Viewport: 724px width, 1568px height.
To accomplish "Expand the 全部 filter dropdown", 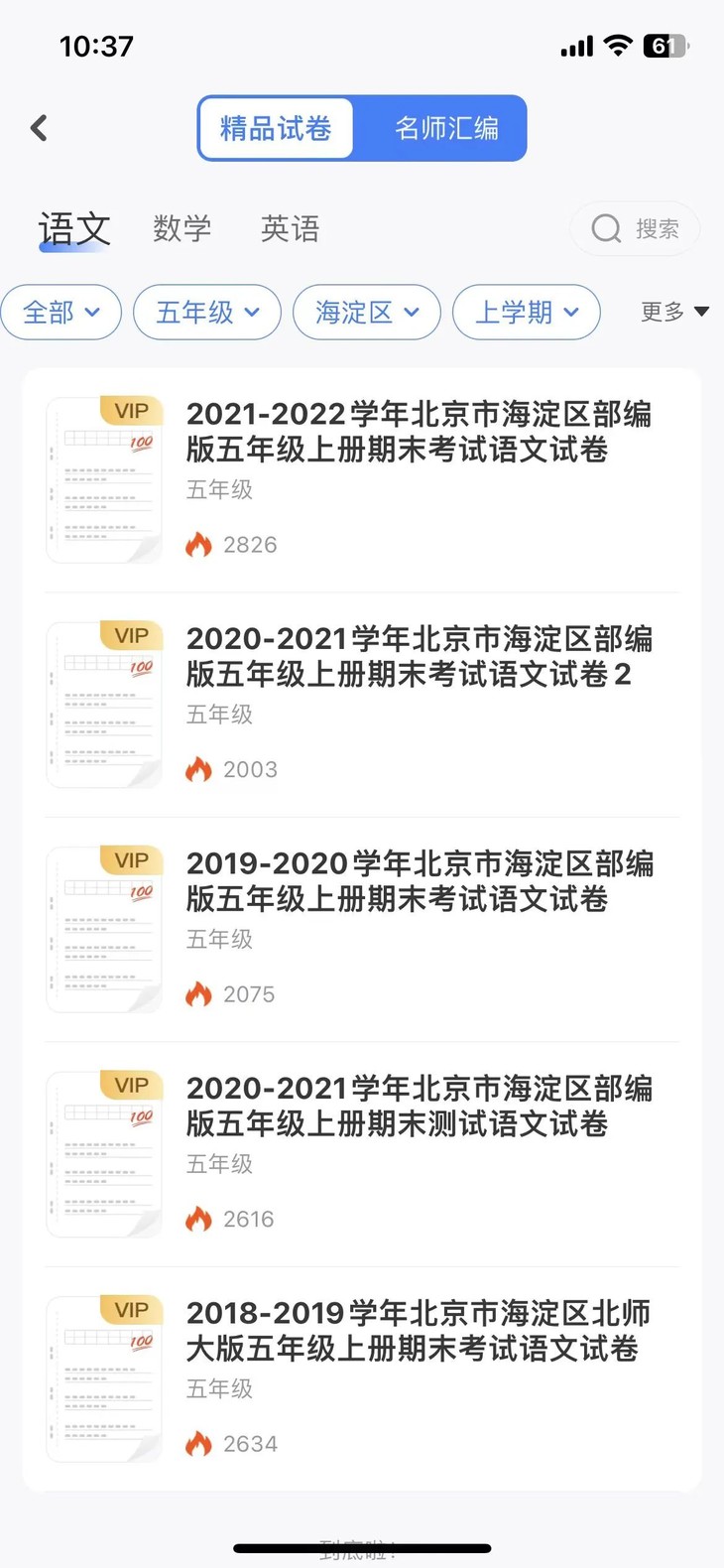I will coord(60,312).
